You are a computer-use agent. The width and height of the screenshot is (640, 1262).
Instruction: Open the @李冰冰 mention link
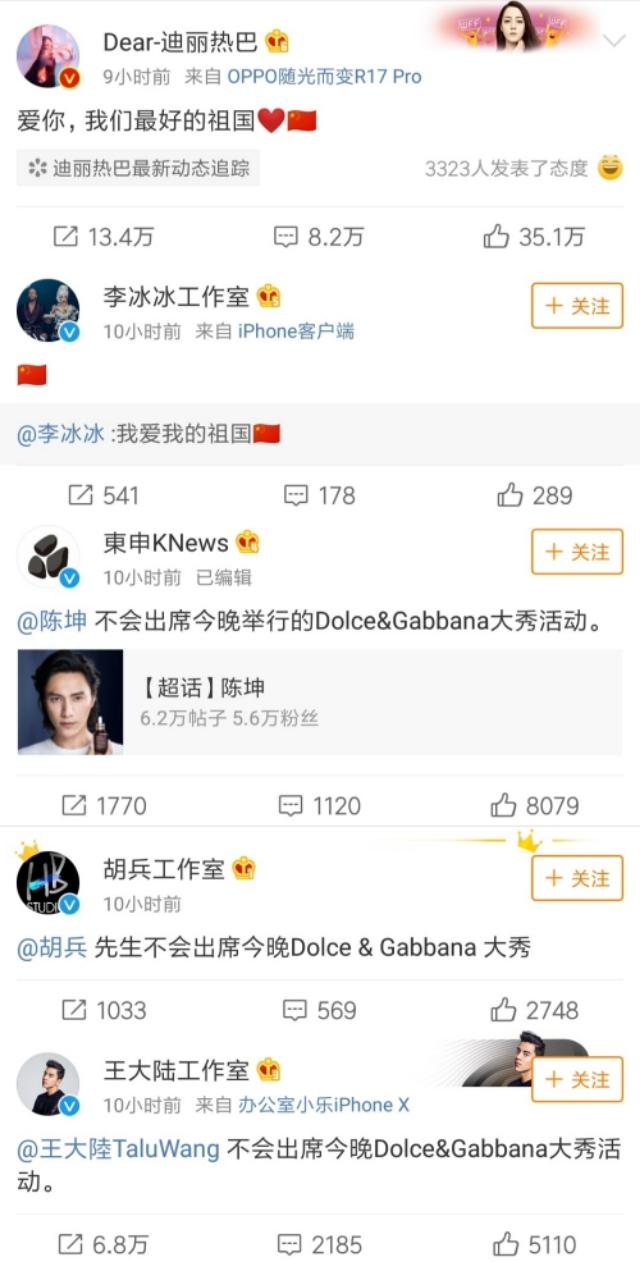coord(60,434)
